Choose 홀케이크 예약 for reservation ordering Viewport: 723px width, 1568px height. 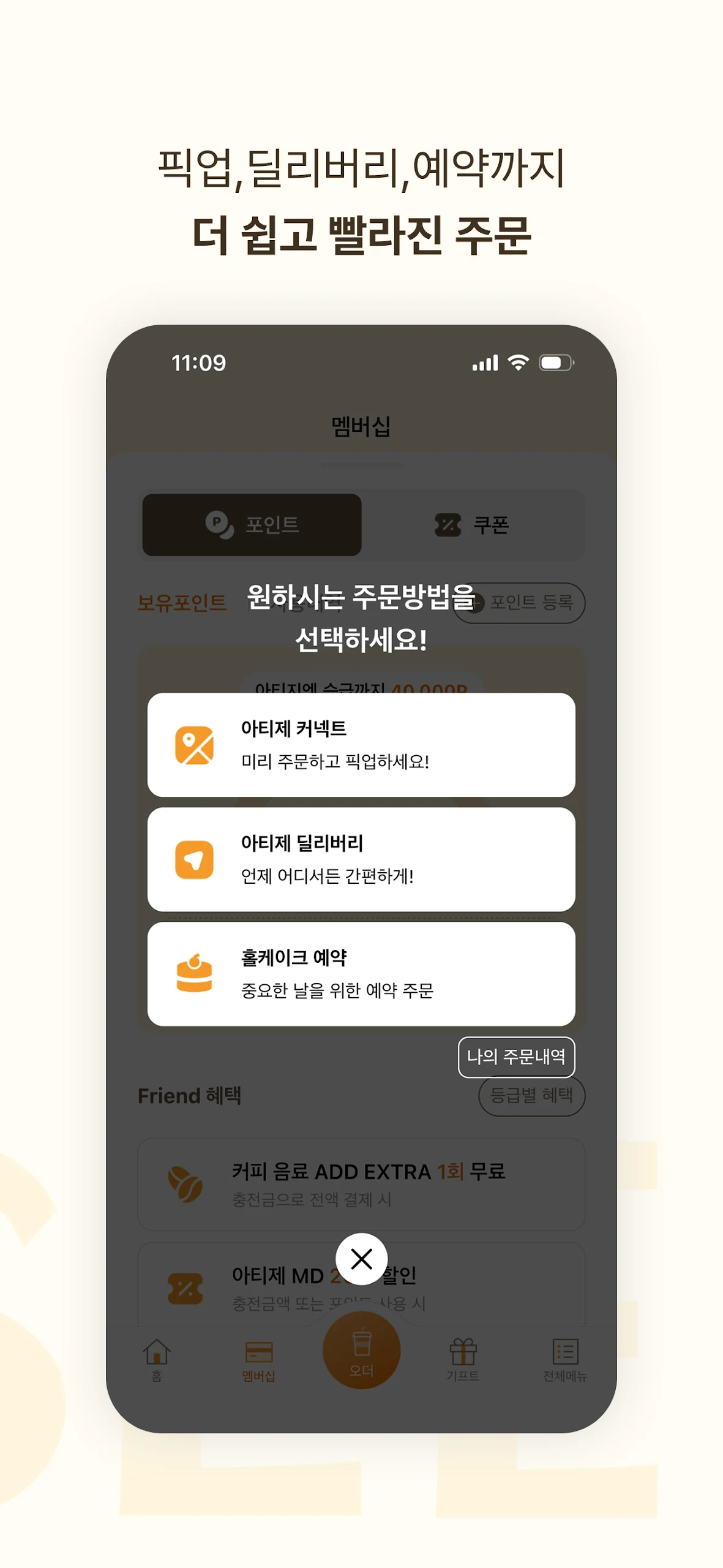click(x=361, y=974)
